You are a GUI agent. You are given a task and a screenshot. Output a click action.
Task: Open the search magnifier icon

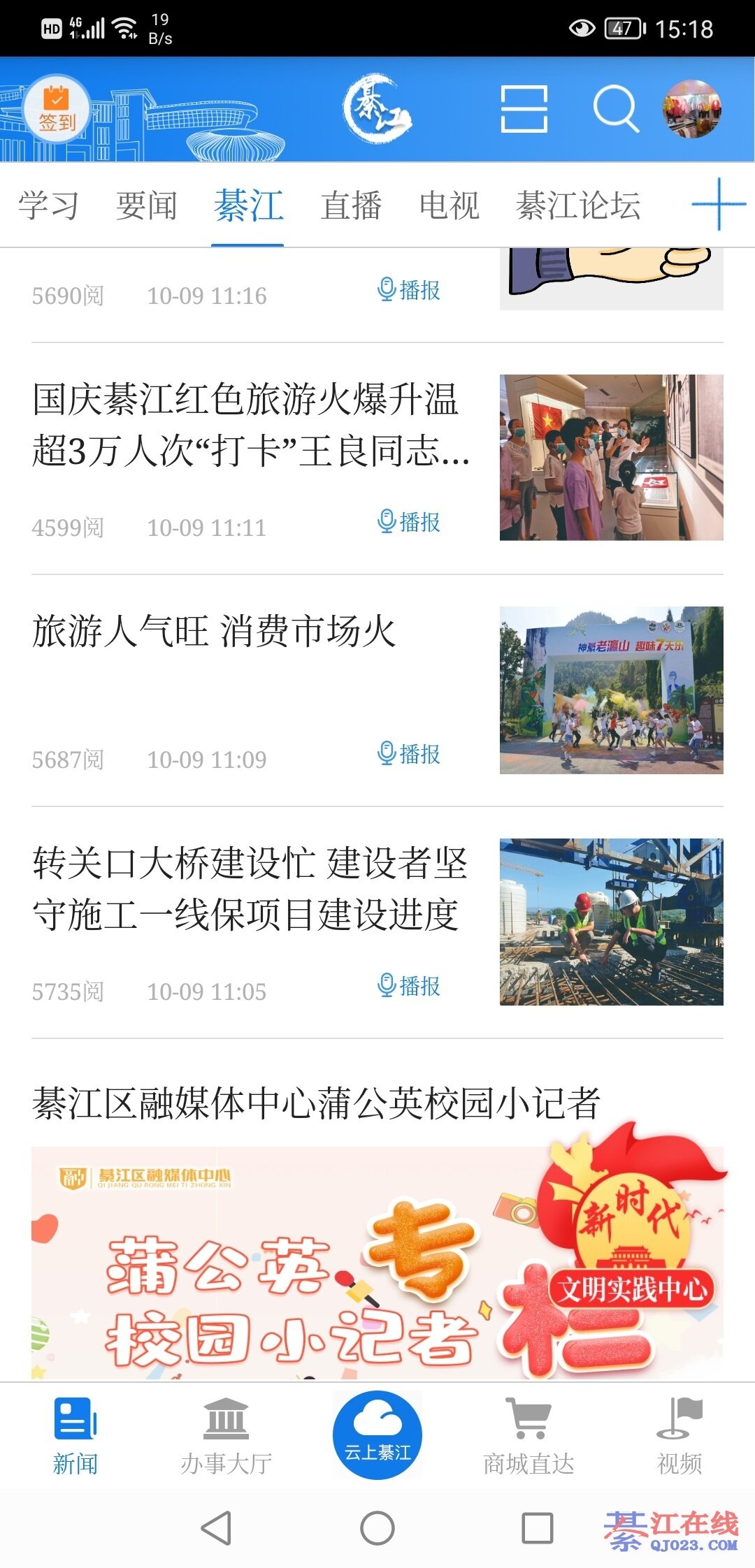pos(615,110)
